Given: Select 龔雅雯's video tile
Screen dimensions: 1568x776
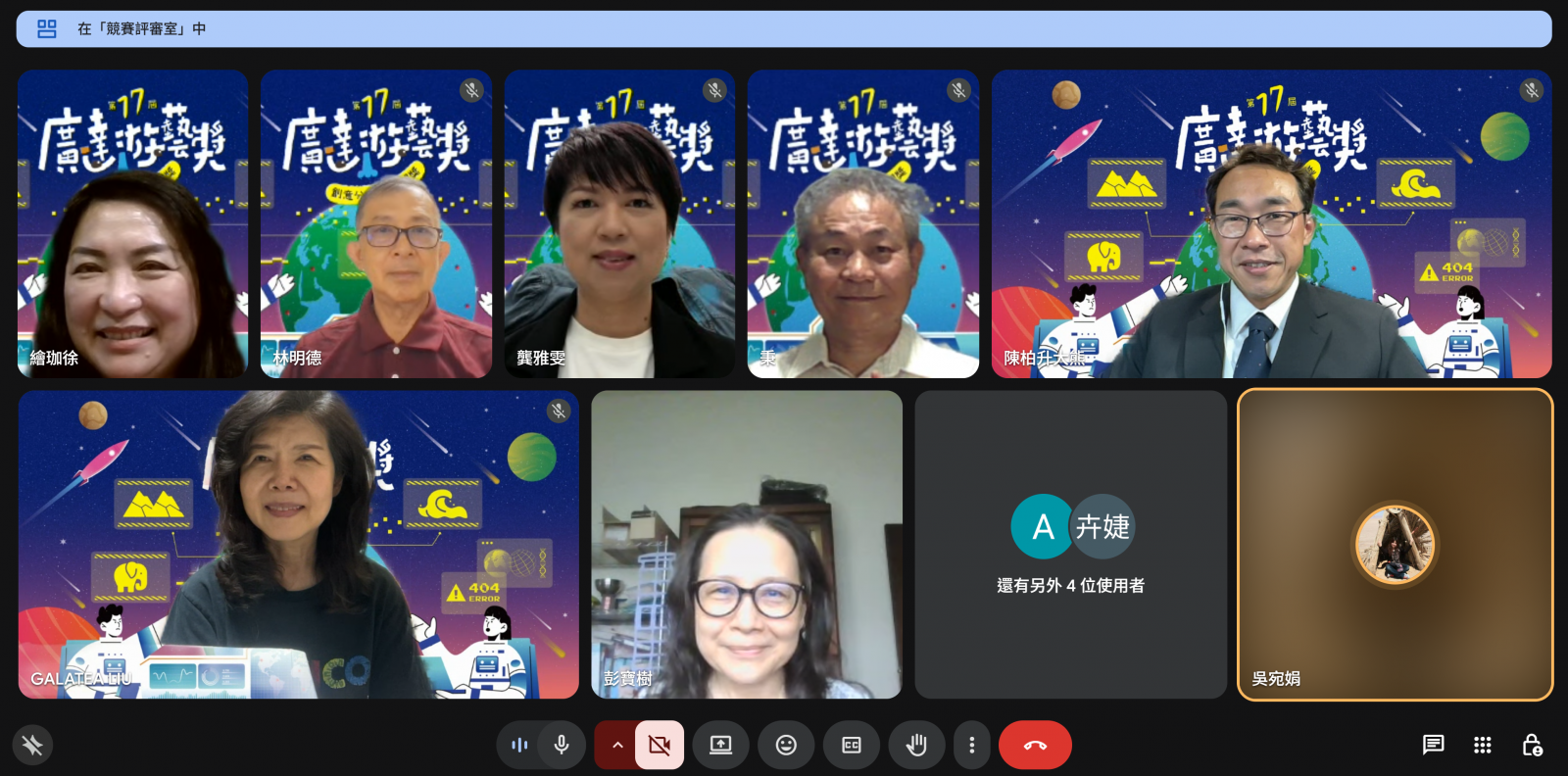Looking at the screenshot, I should coord(619,224).
